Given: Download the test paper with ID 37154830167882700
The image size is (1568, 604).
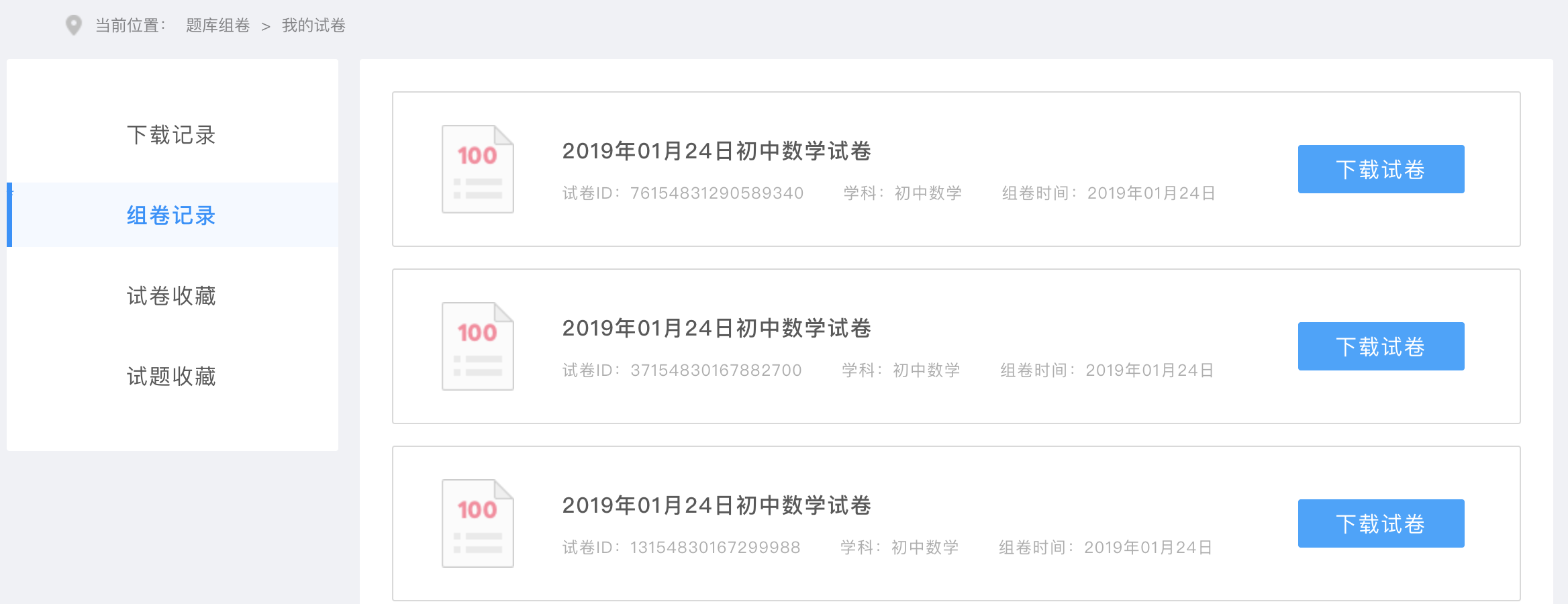Looking at the screenshot, I should click(1380, 346).
